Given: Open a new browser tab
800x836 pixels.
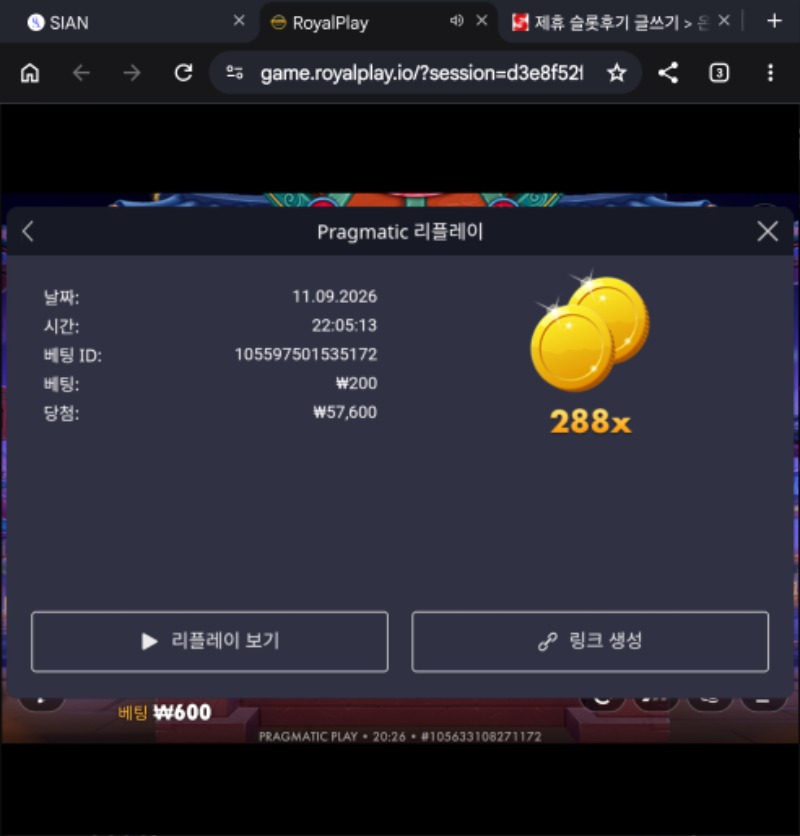Looking at the screenshot, I should (774, 21).
